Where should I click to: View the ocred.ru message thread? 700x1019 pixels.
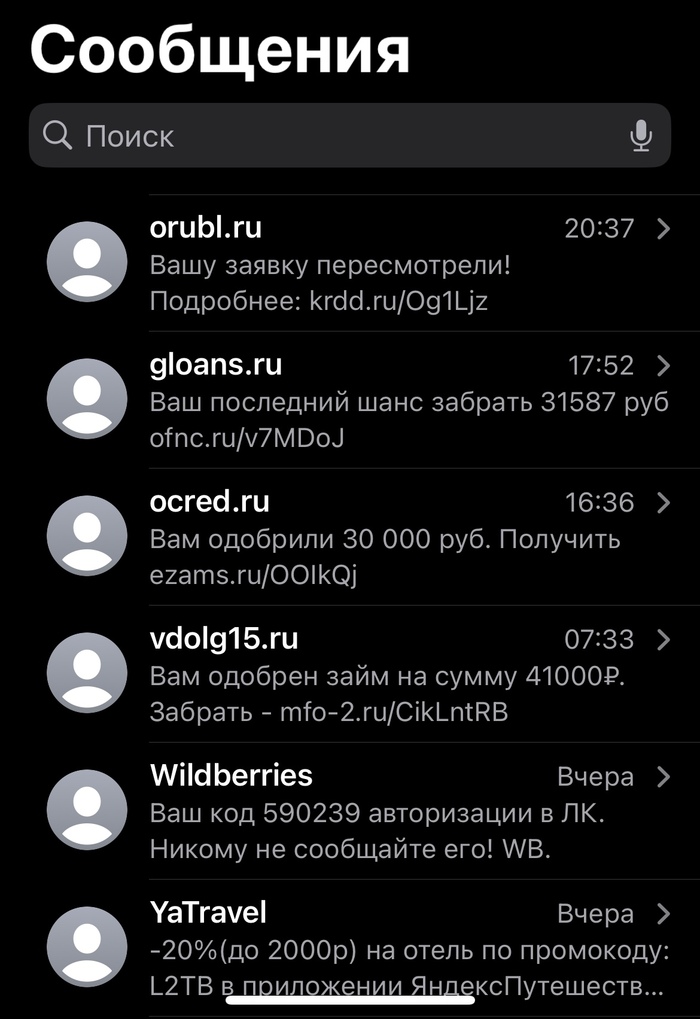[x=400, y=537]
